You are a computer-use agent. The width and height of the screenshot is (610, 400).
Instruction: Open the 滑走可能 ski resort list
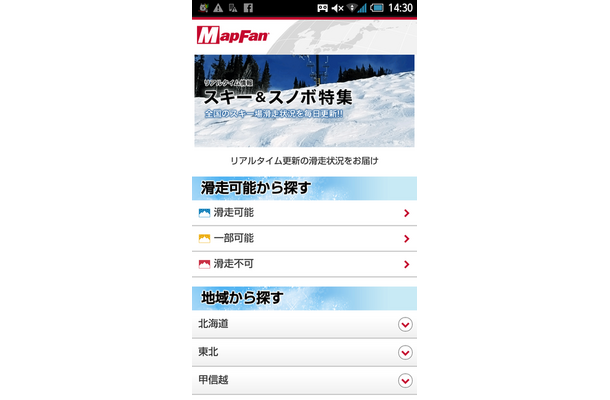(303, 213)
